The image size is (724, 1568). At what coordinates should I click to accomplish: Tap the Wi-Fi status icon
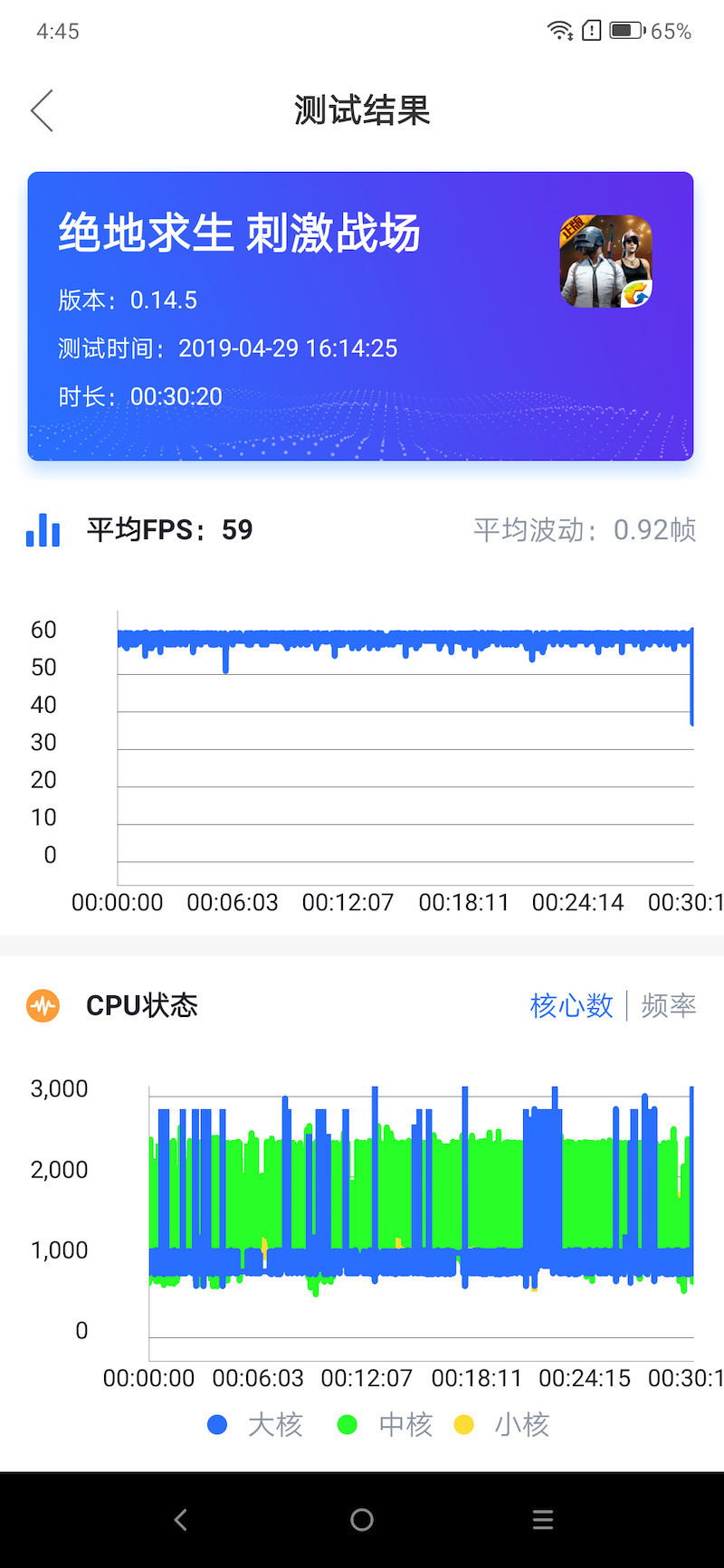pyautogui.click(x=561, y=30)
